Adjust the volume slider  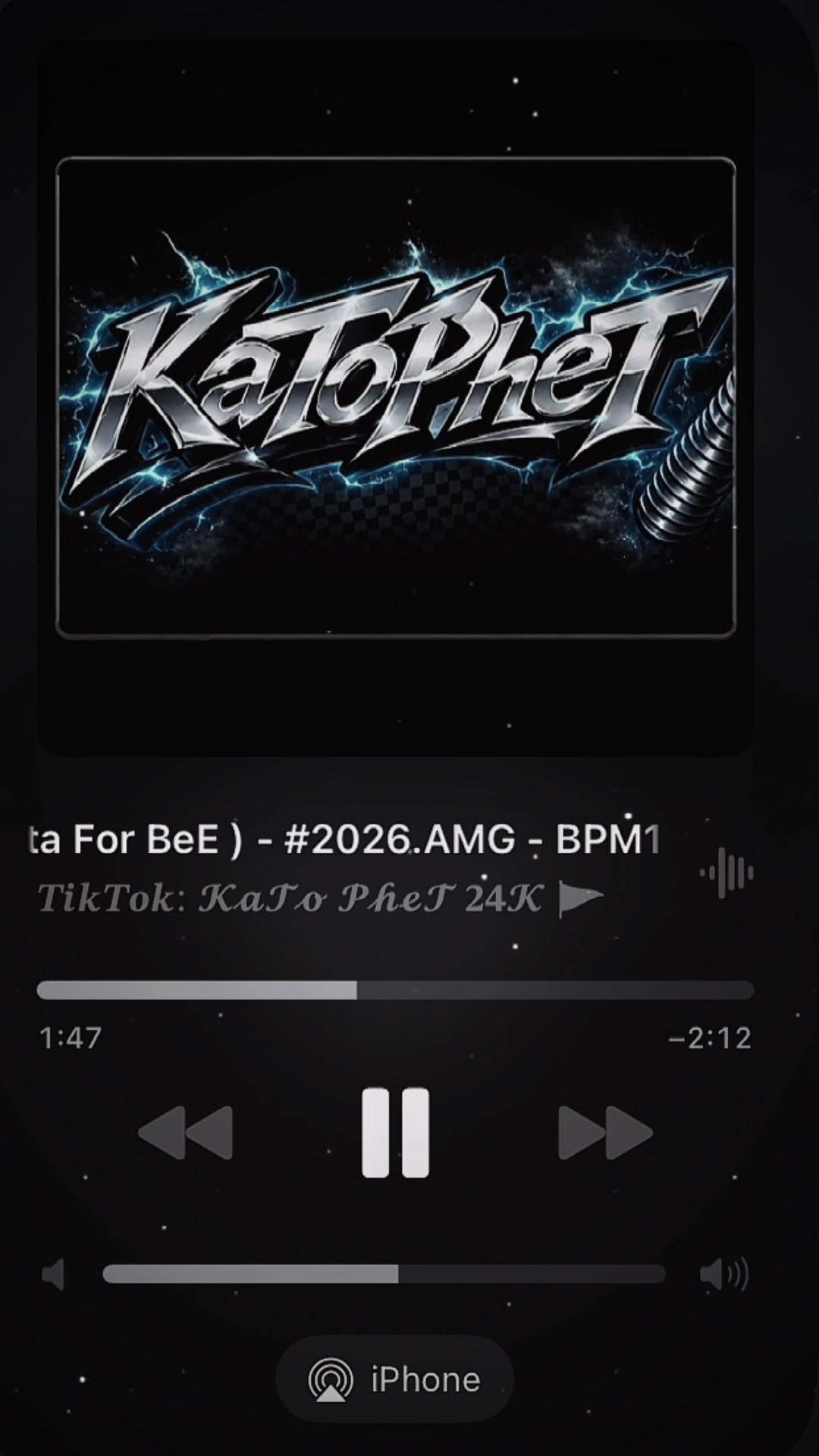384,1274
